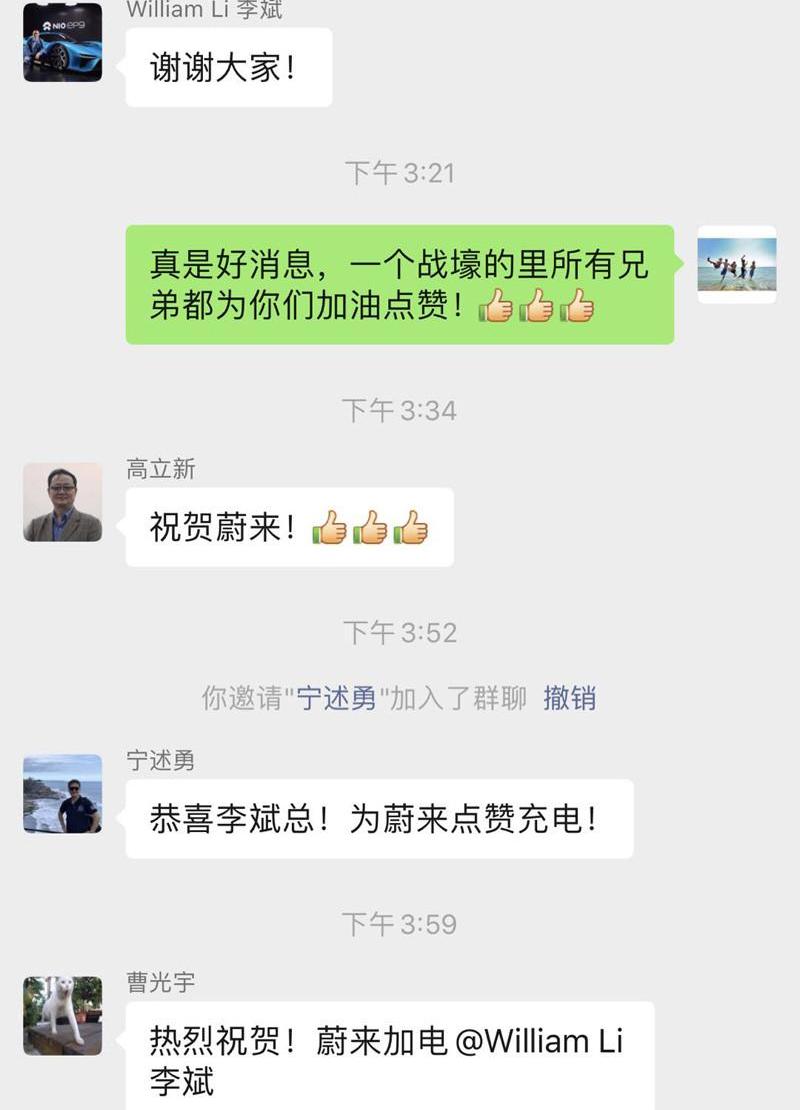Click the @William Li 李斌 mention

pos(540,1043)
